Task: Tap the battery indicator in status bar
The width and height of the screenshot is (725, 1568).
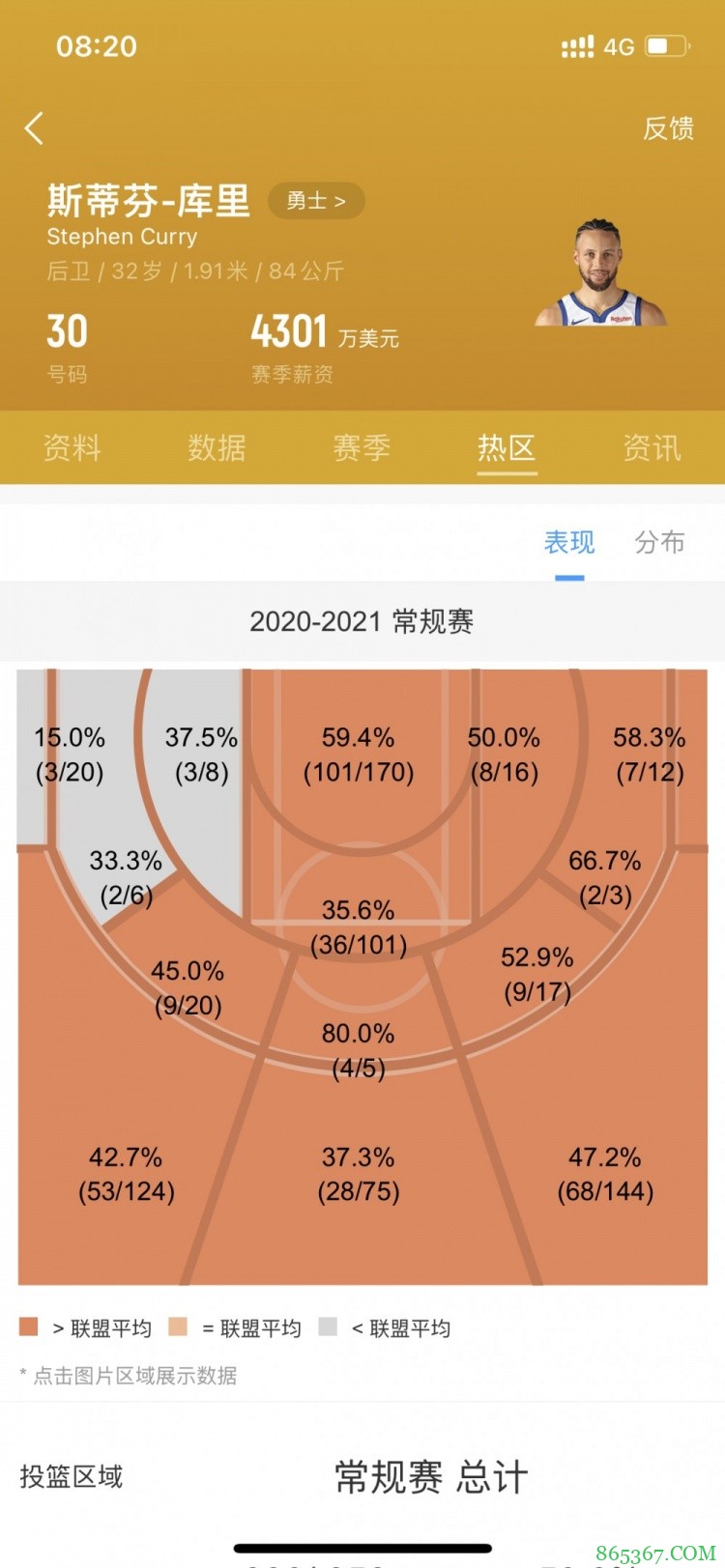Action: (668, 45)
